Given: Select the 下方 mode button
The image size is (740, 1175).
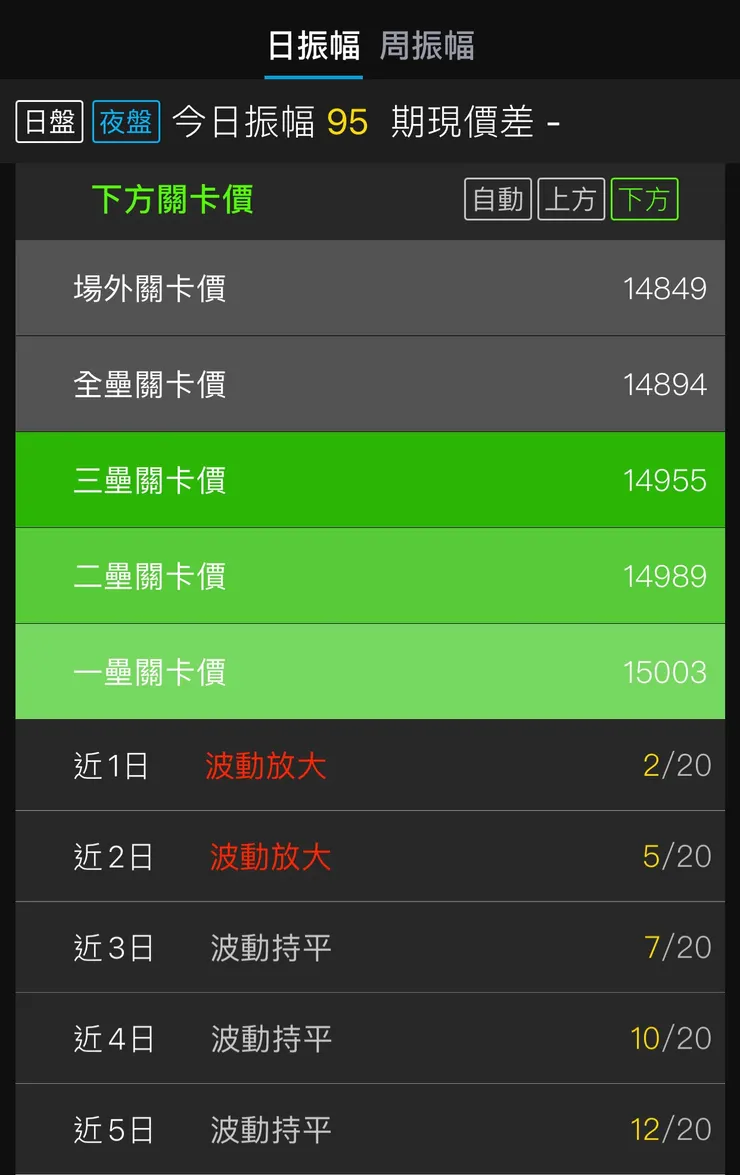Looking at the screenshot, I should tap(644, 199).
